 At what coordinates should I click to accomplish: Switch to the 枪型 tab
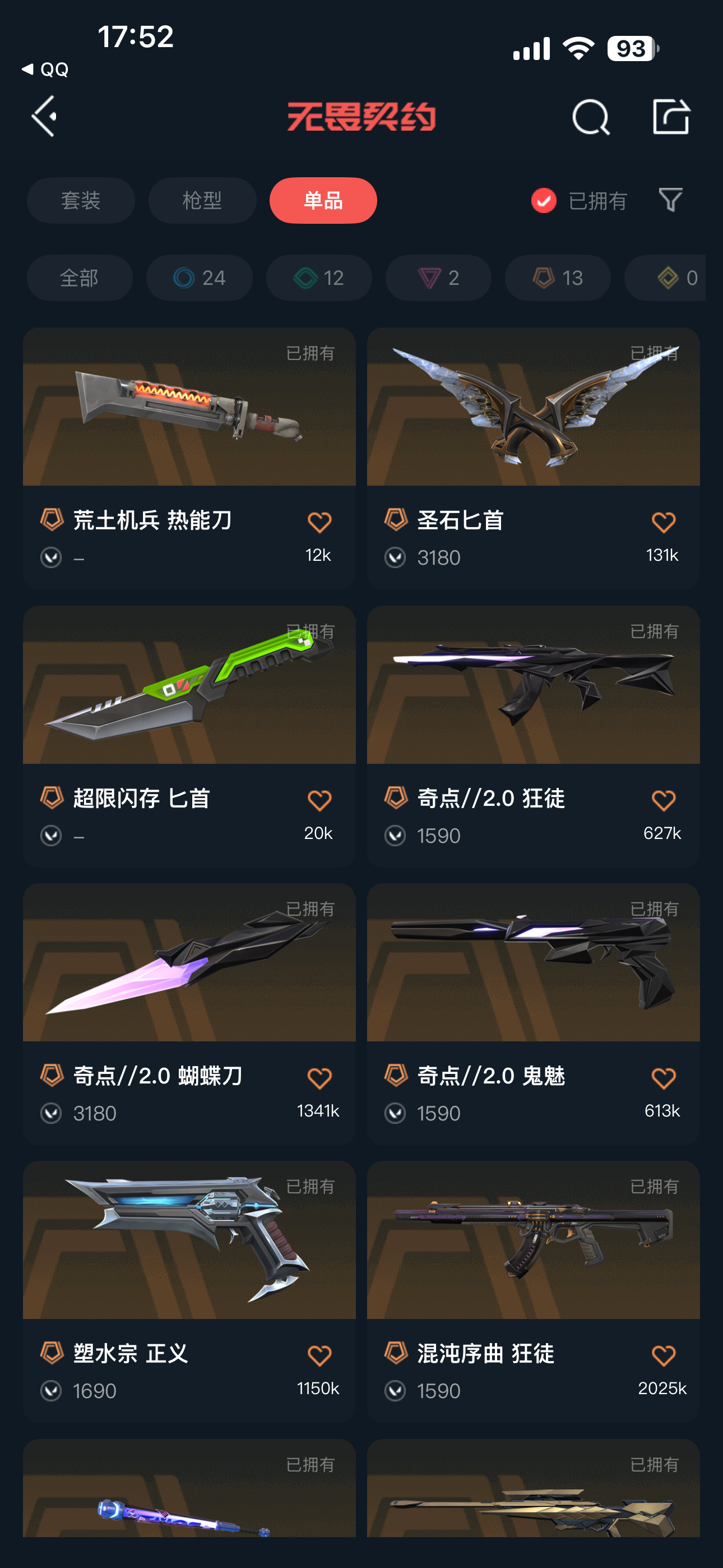(x=202, y=200)
